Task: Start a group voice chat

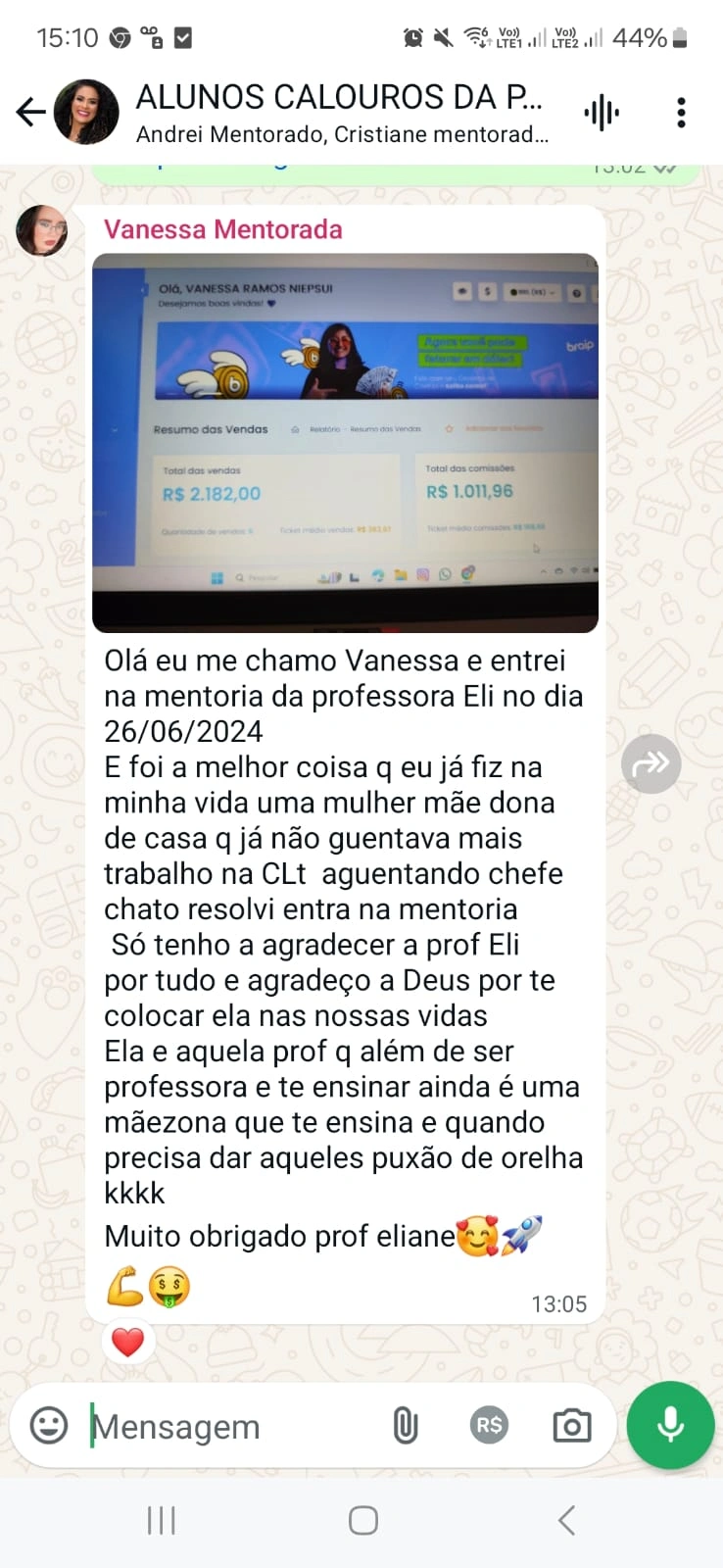Action: [x=602, y=113]
